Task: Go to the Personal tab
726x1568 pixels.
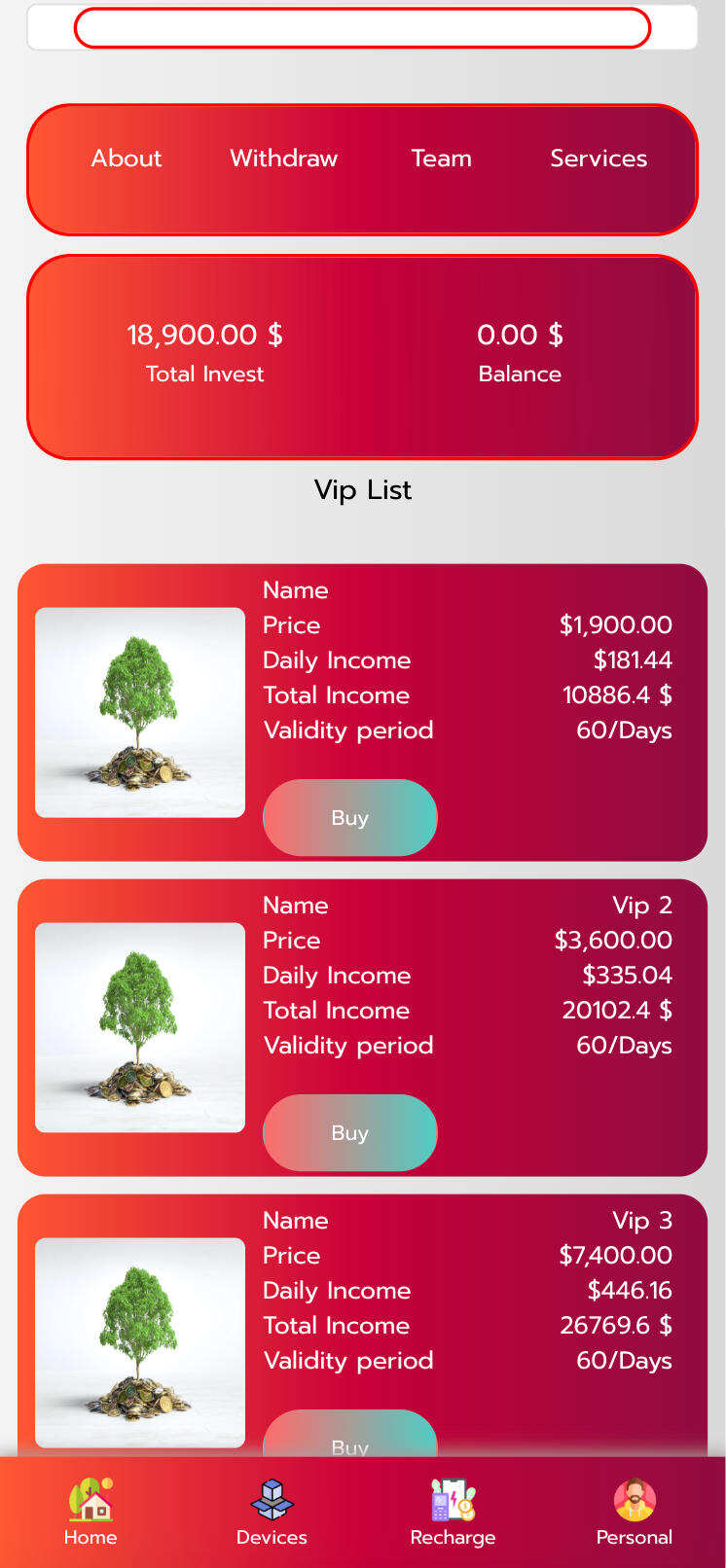Action: click(x=634, y=1513)
